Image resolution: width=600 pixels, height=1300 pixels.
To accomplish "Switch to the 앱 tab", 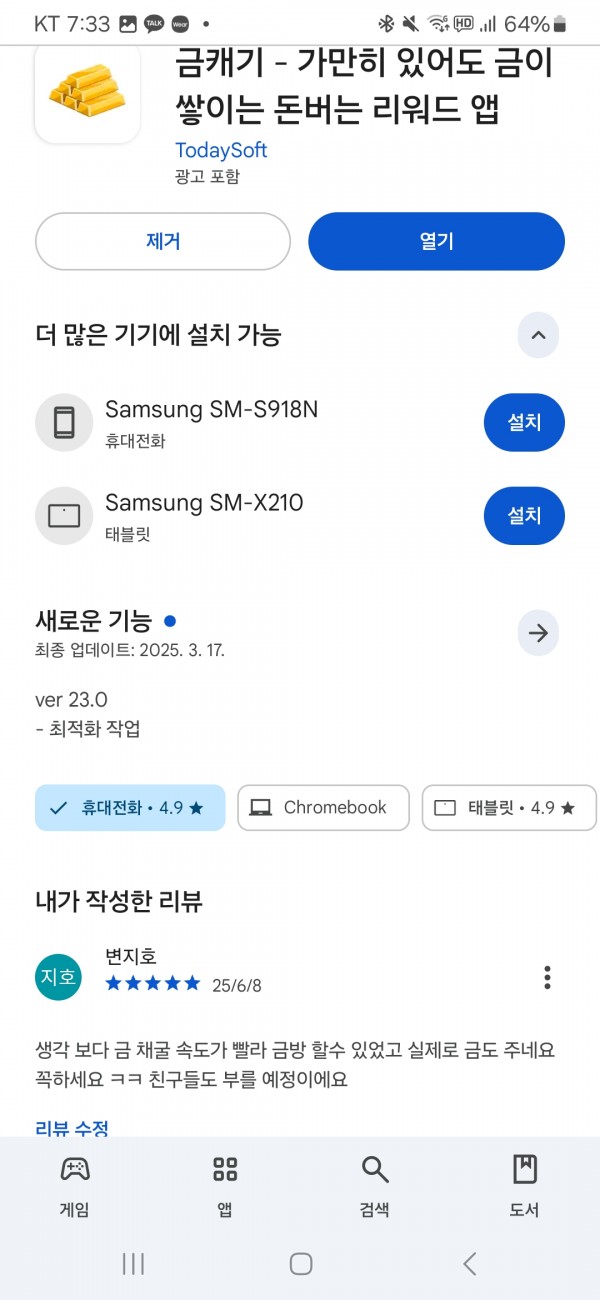I will click(225, 1186).
